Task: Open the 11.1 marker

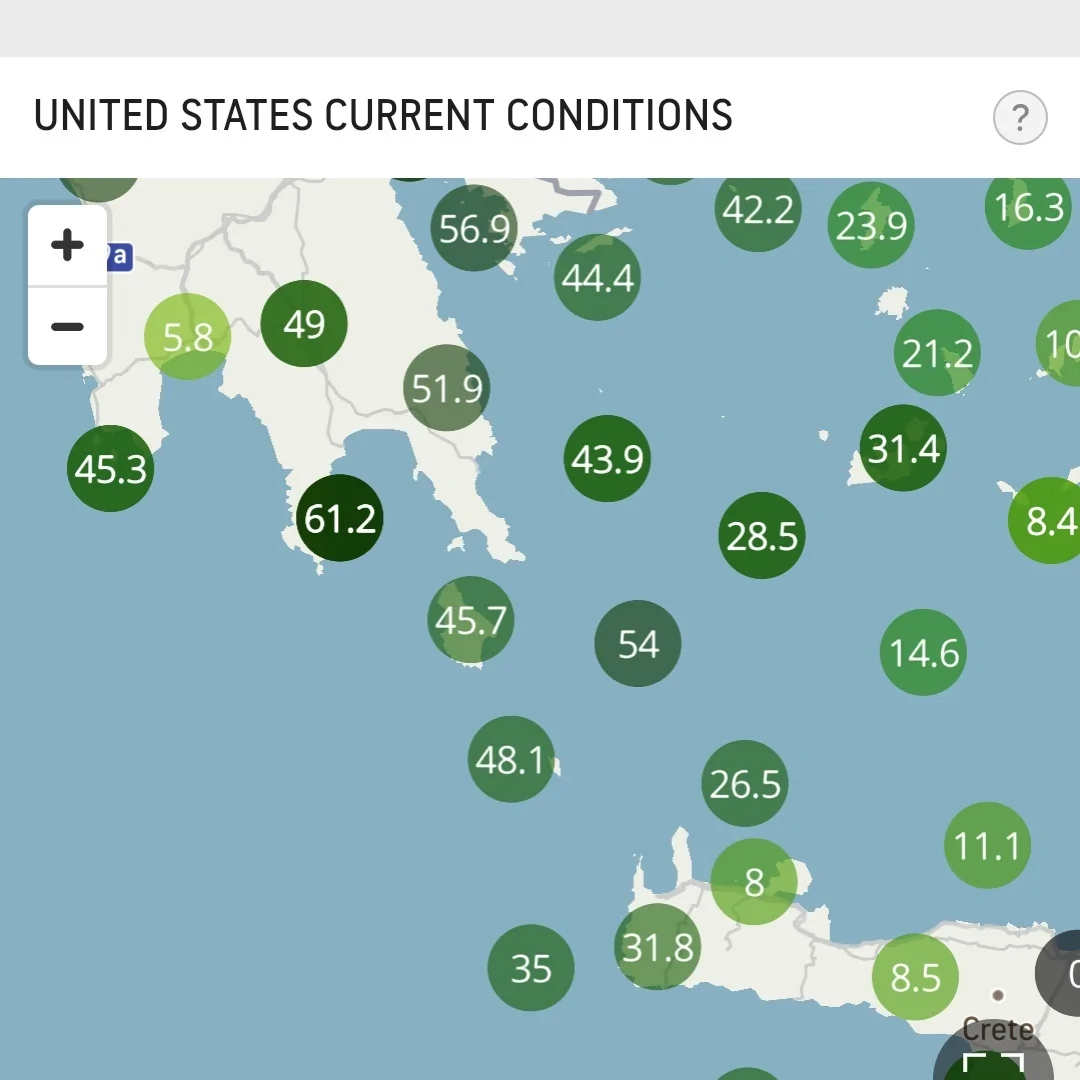Action: (987, 845)
